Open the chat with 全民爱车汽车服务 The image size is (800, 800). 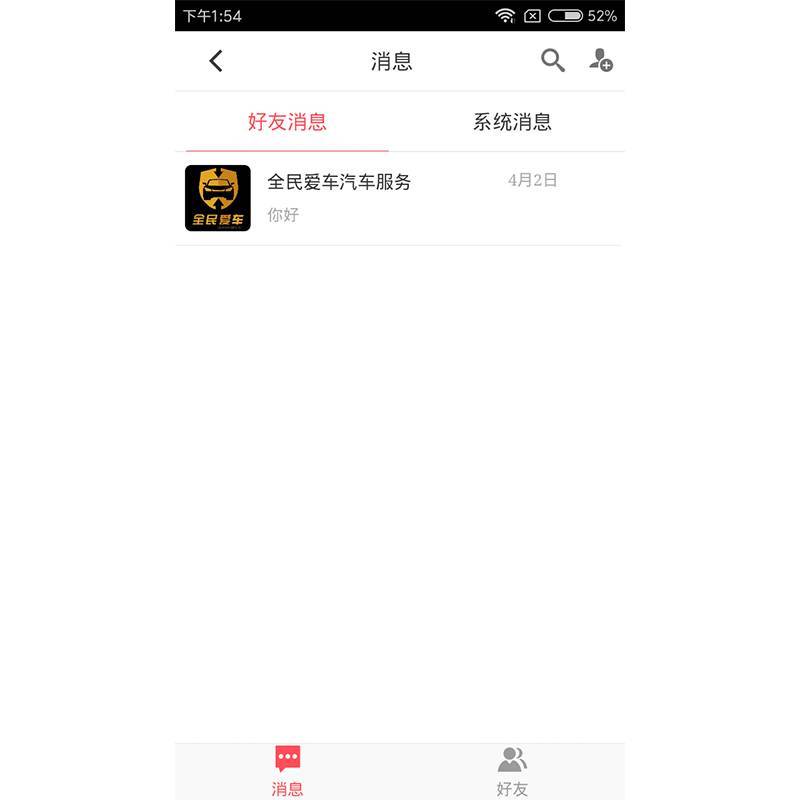pyautogui.click(x=400, y=198)
